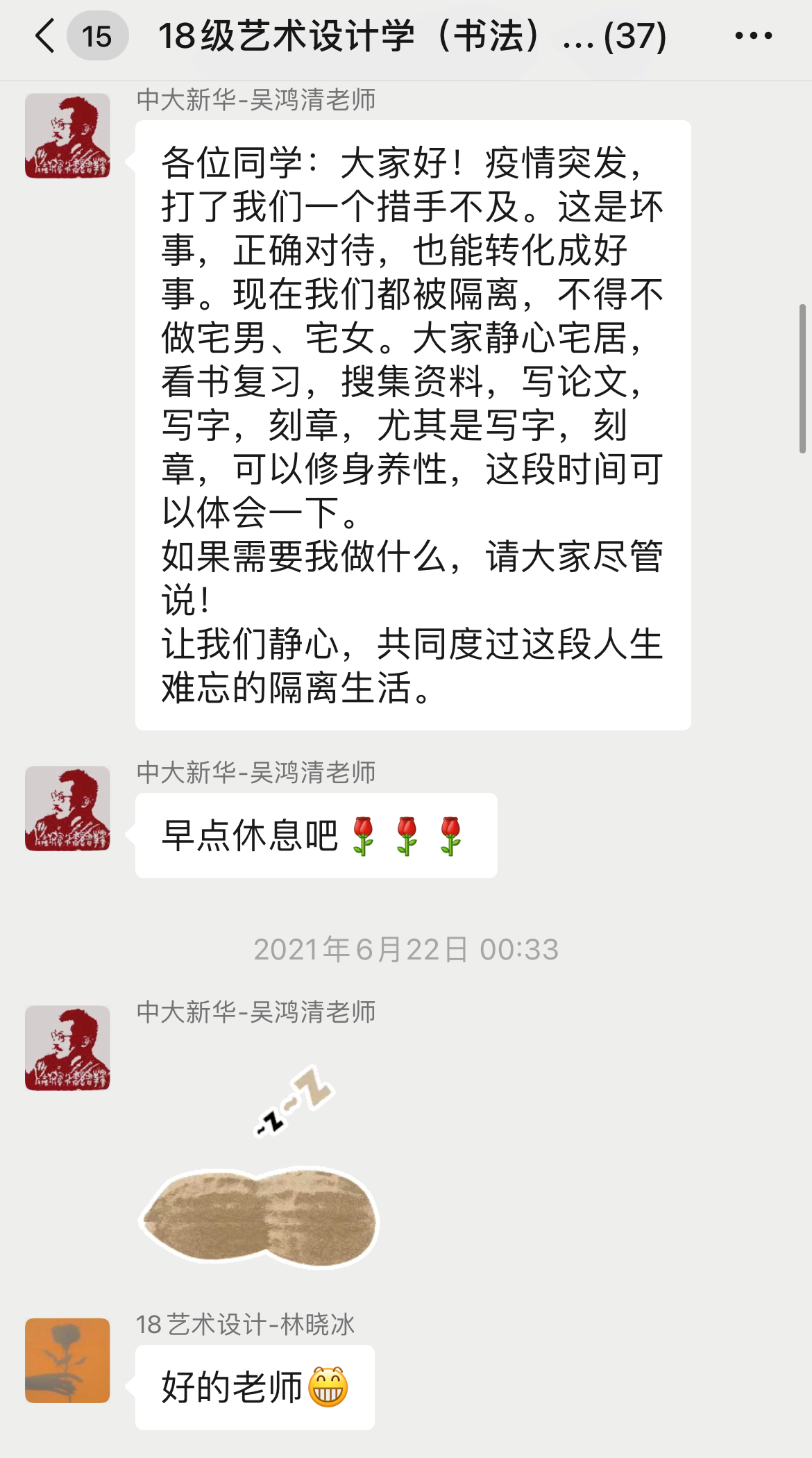812x1458 pixels.
Task: Tap 吴鸿清老师's avatar next to 早点休息吧 message
Action: coord(67,808)
